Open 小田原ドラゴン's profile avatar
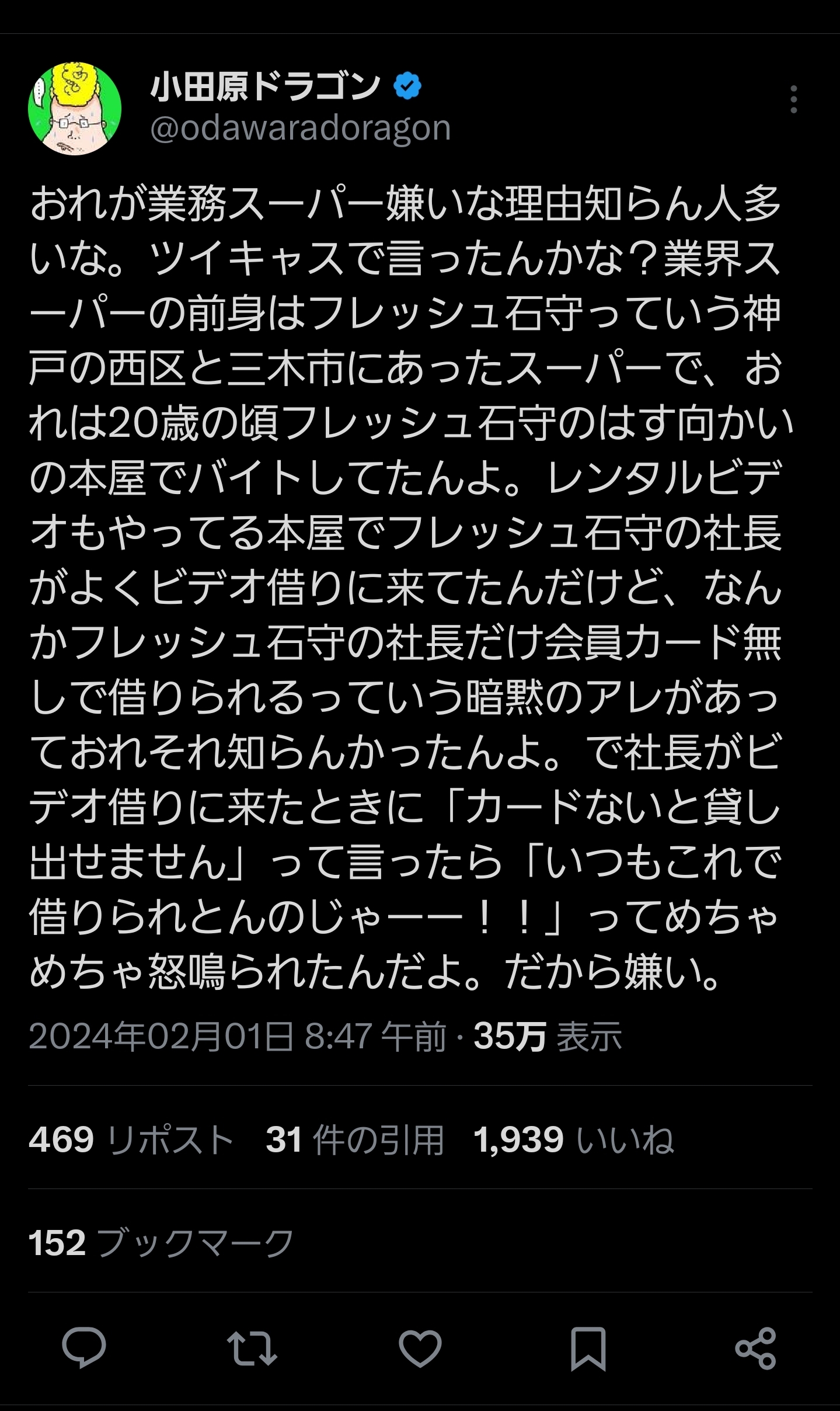840x1411 pixels. tap(75, 109)
